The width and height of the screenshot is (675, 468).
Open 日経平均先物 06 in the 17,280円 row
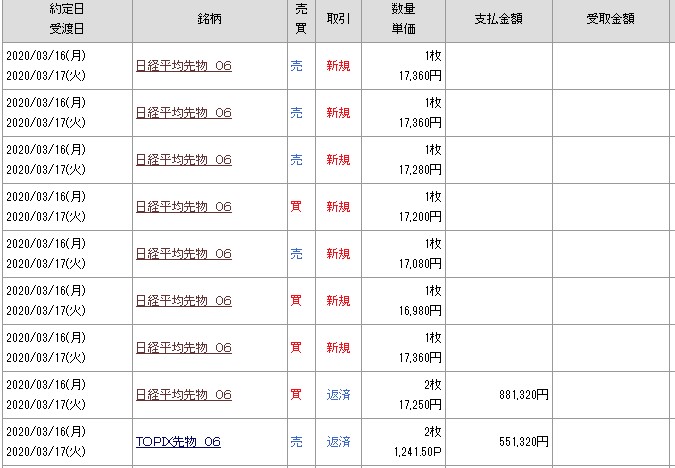[x=183, y=160]
